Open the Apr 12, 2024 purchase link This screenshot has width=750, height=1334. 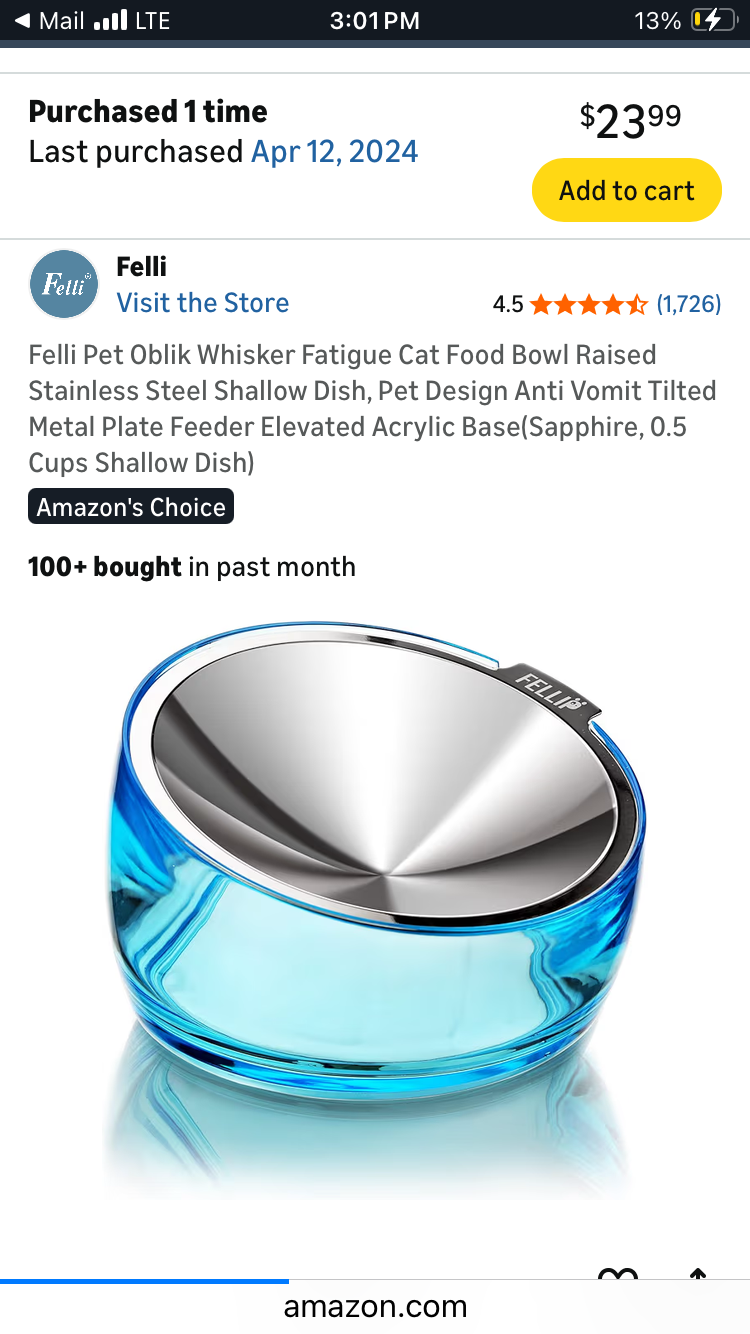click(x=334, y=152)
